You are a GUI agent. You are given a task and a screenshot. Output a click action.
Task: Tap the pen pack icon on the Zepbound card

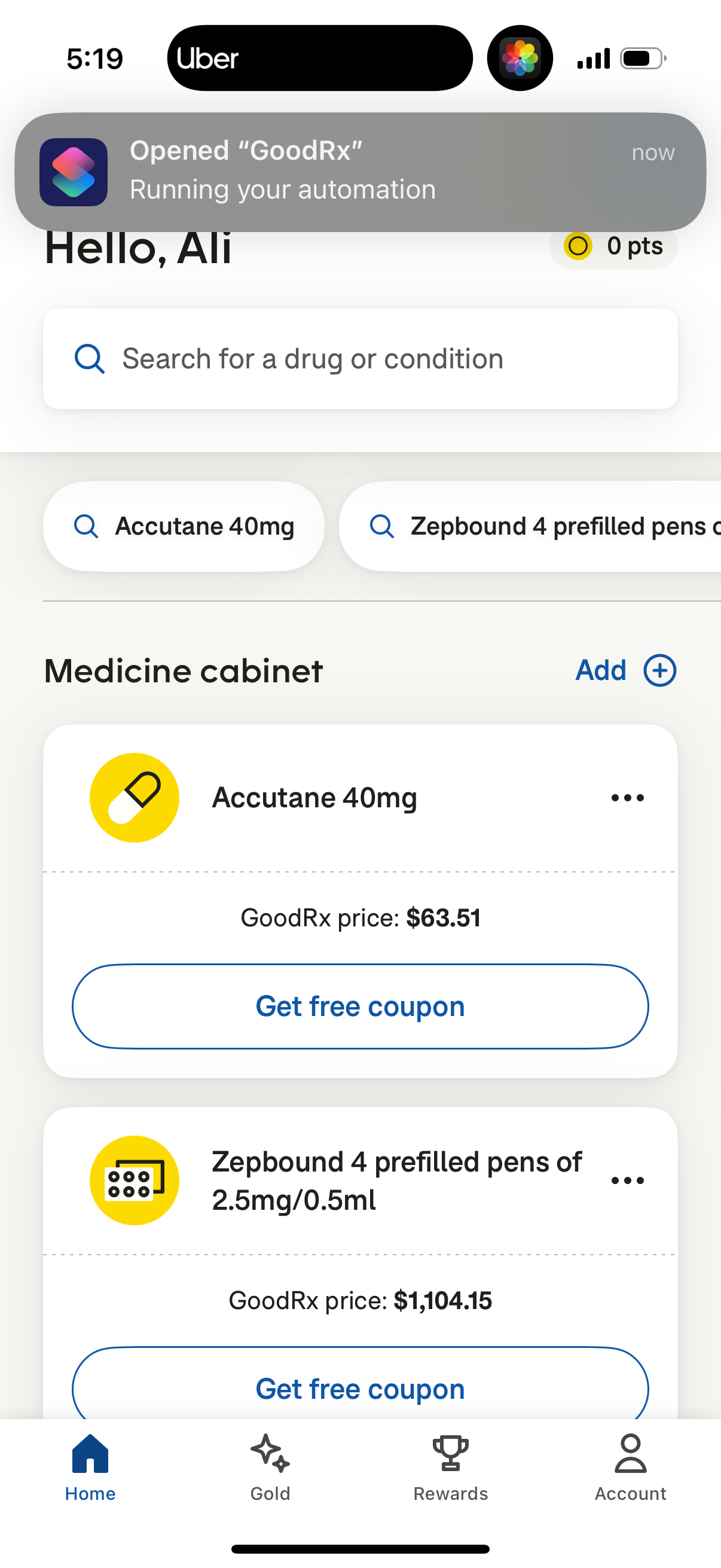click(x=134, y=1180)
